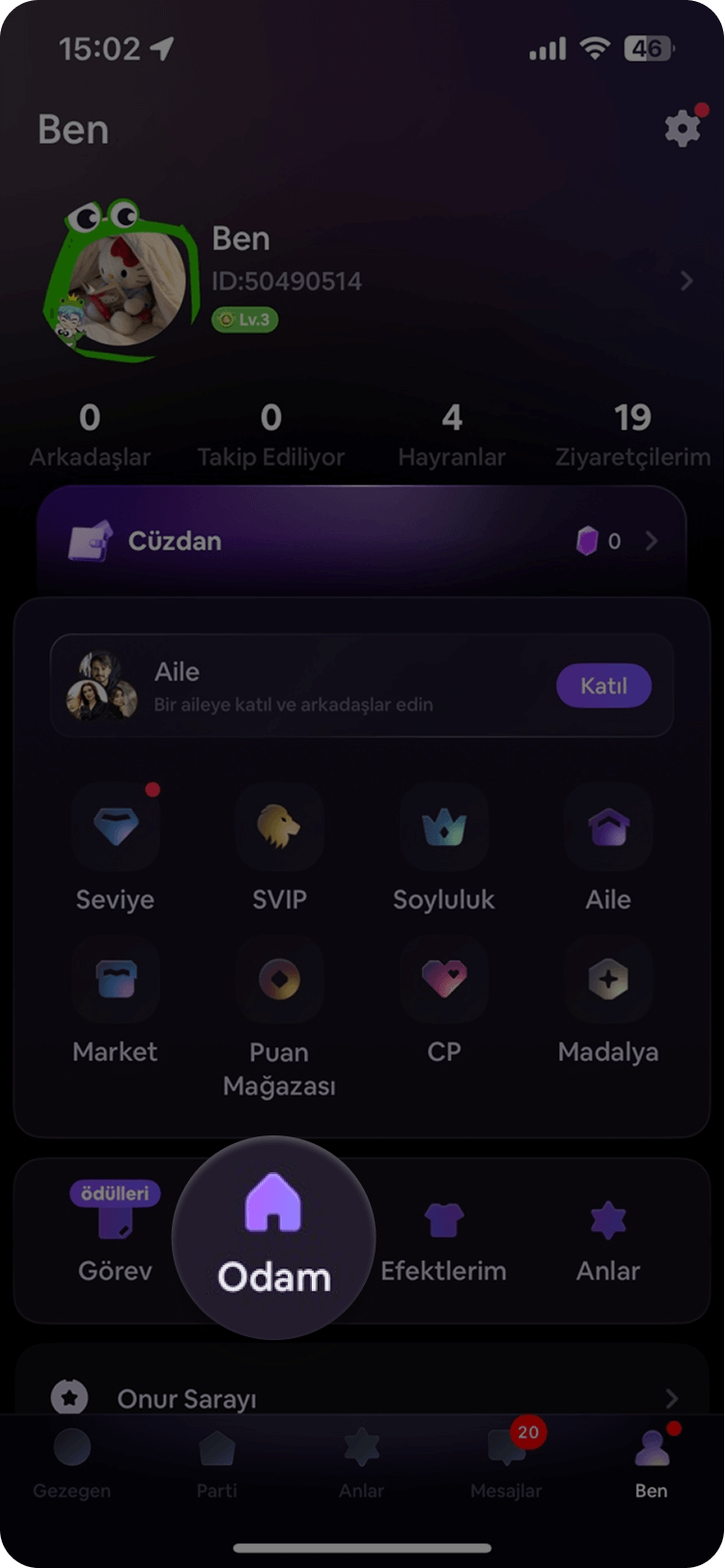Open the settings gear icon
725x1568 pixels.
(x=683, y=128)
